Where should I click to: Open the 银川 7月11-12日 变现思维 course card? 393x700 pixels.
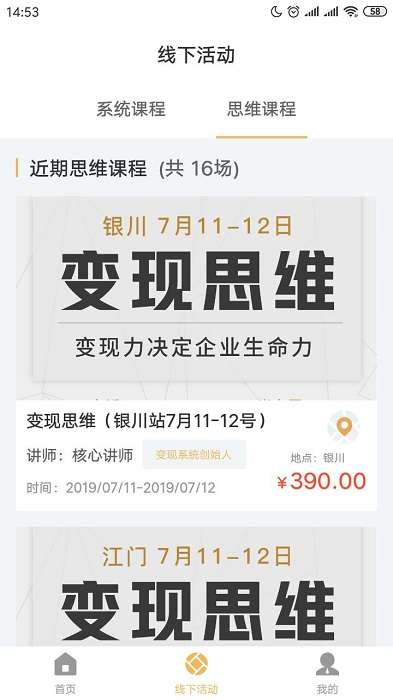pyautogui.click(x=196, y=353)
